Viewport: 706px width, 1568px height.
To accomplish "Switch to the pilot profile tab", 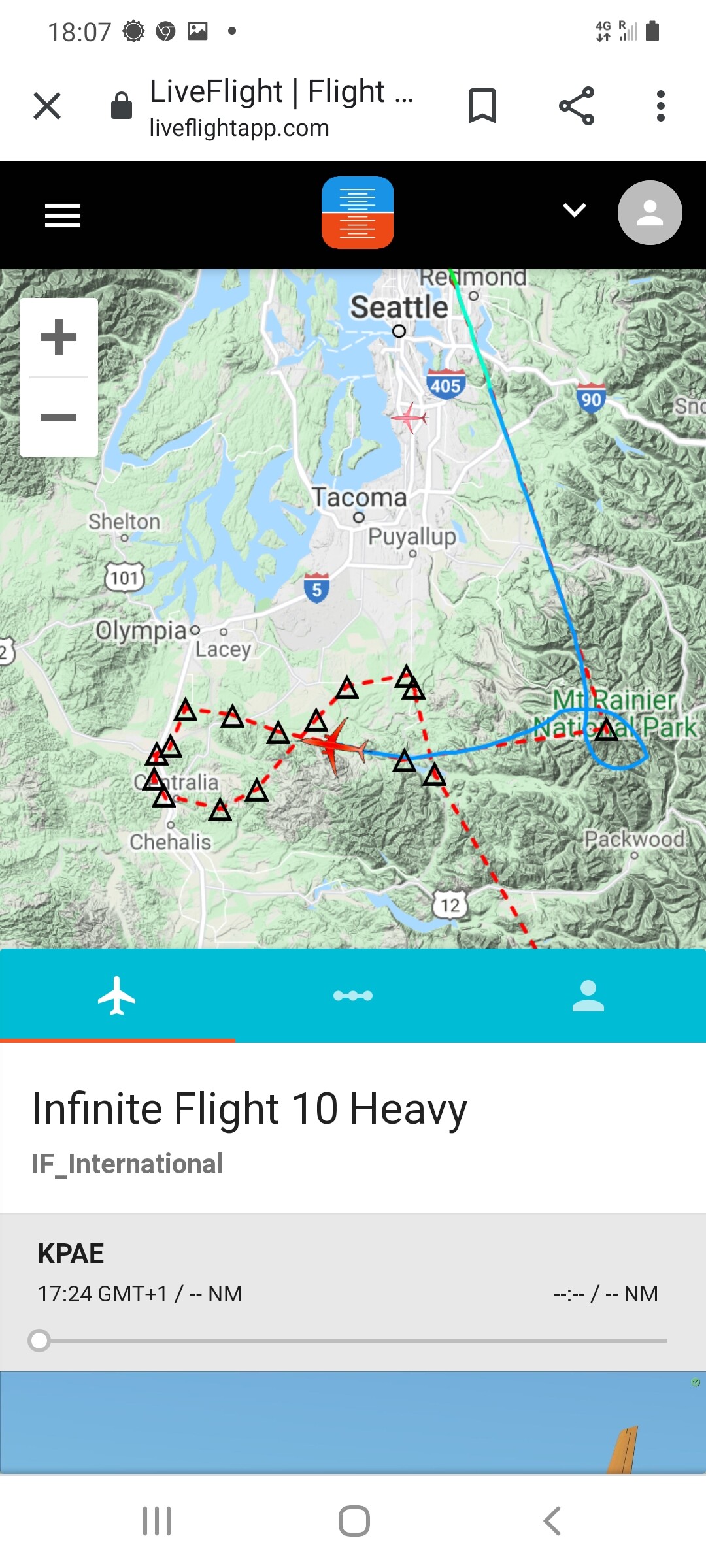I will [x=588, y=996].
